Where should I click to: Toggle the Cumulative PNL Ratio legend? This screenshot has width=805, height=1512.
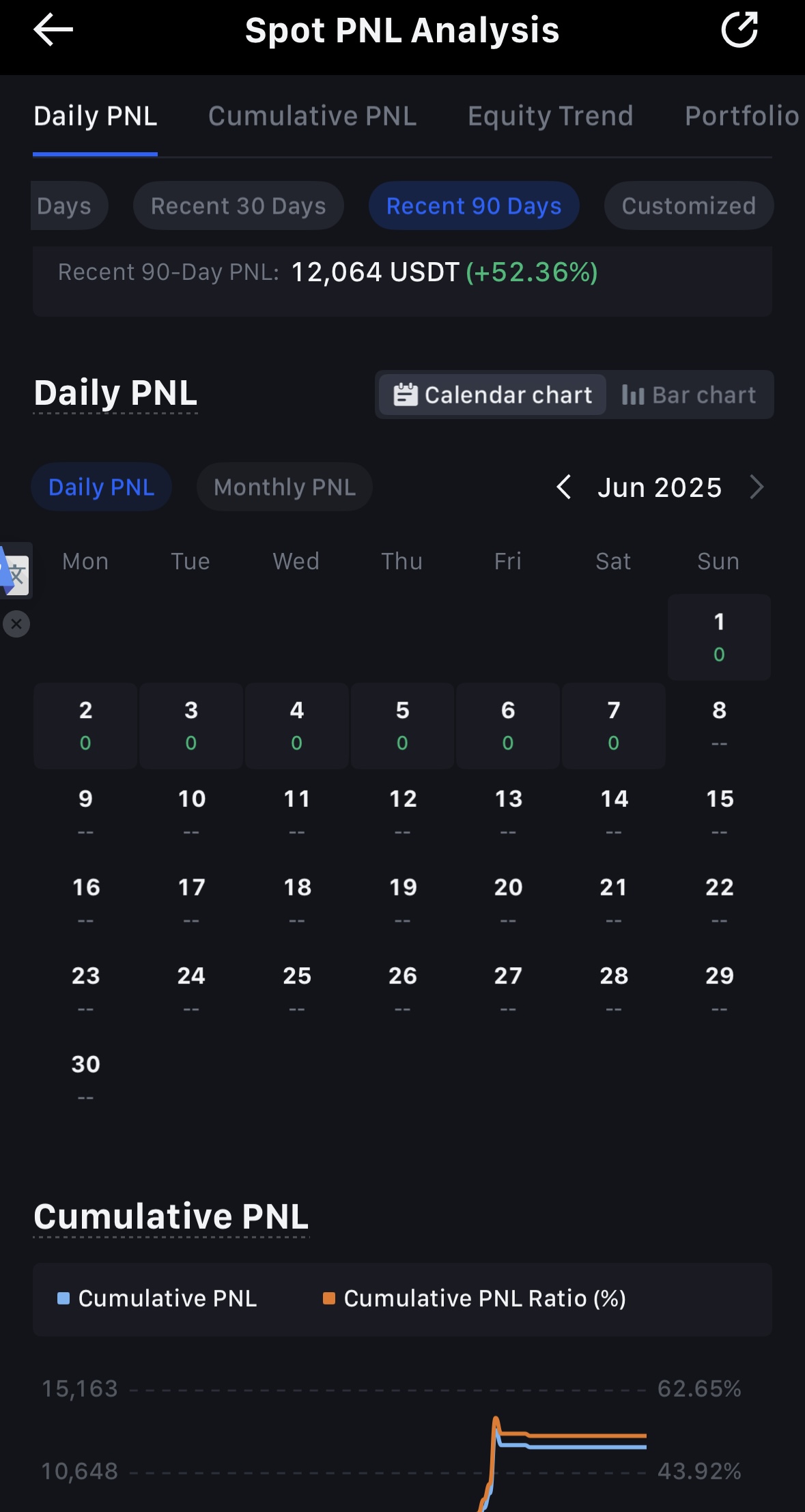coord(475,1298)
